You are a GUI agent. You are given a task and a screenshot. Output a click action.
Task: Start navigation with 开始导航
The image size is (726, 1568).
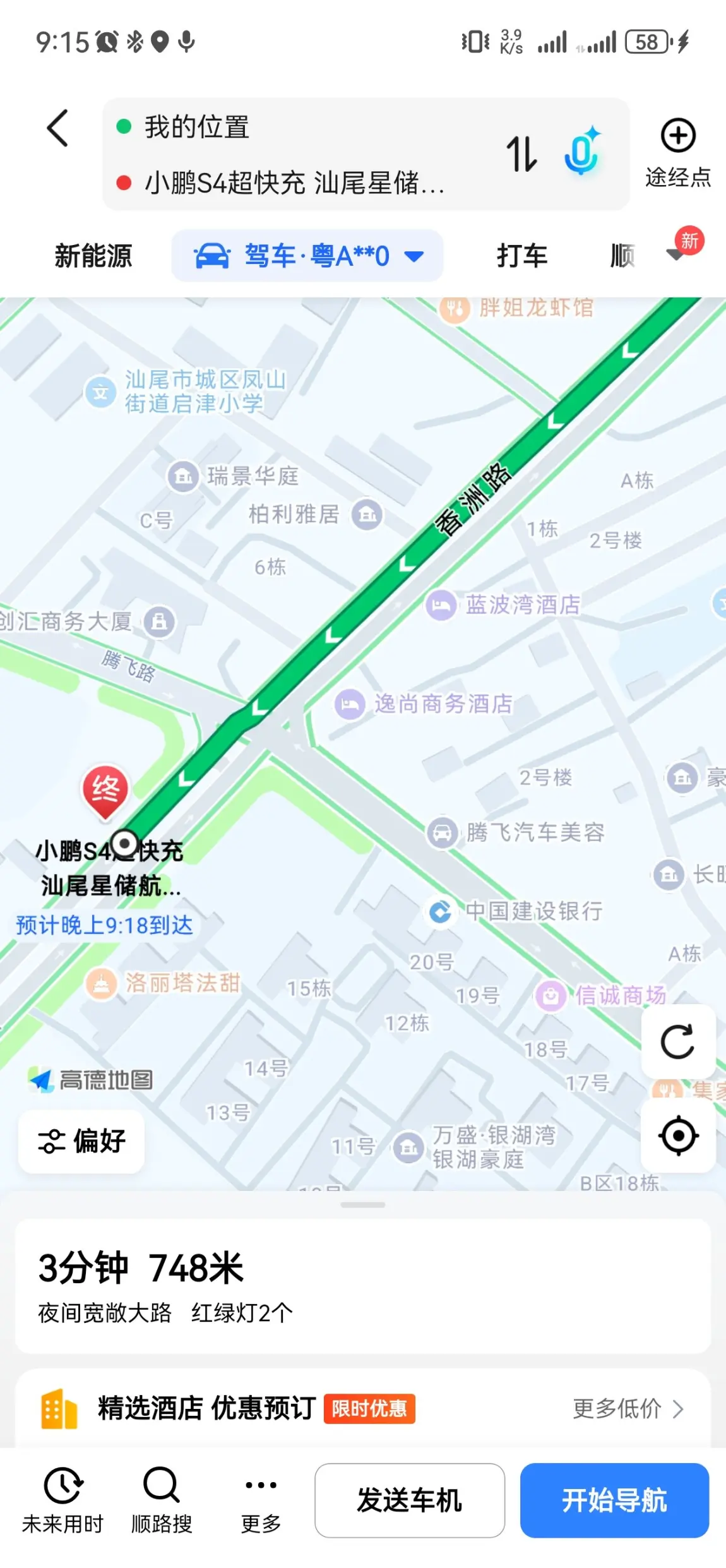(614, 1500)
